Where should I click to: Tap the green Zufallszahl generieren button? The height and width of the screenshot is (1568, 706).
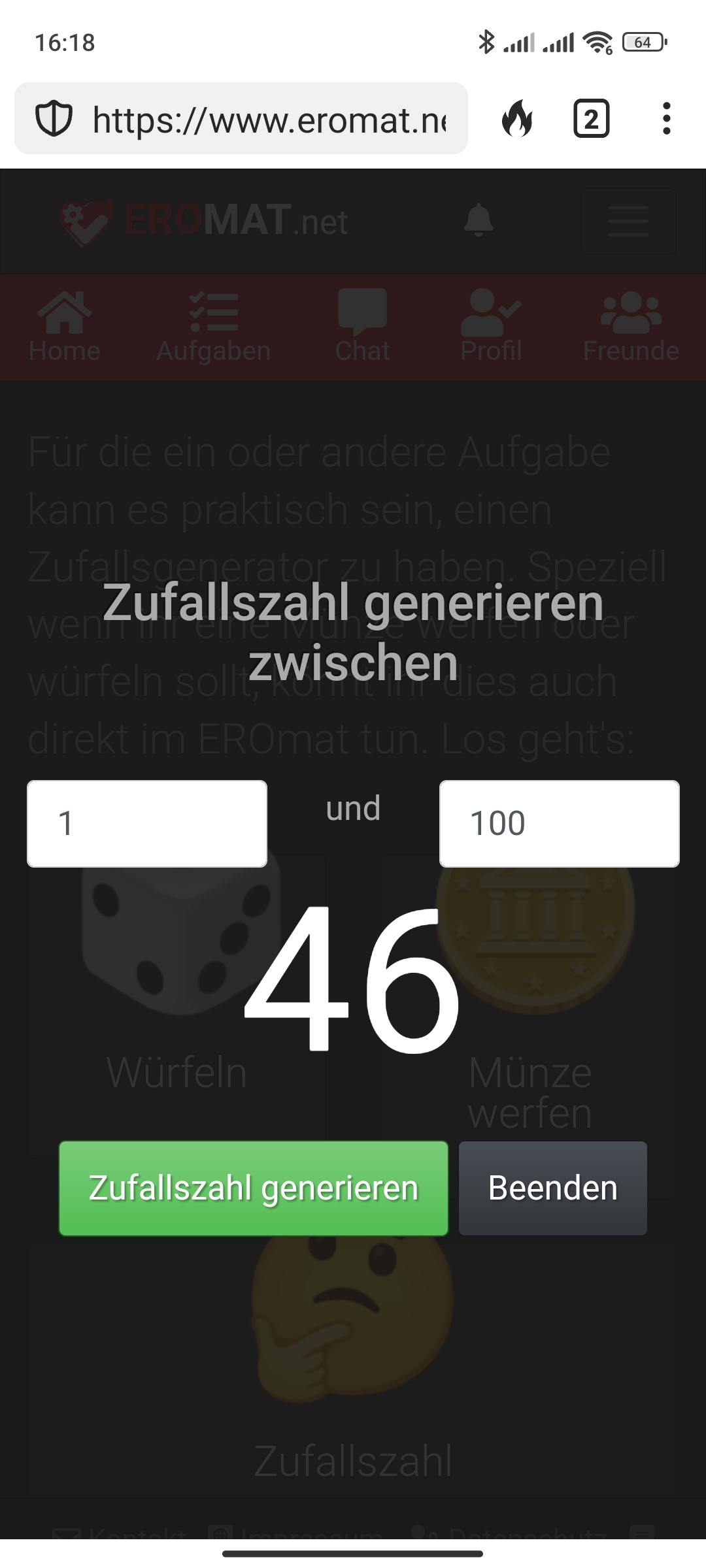click(x=254, y=1188)
